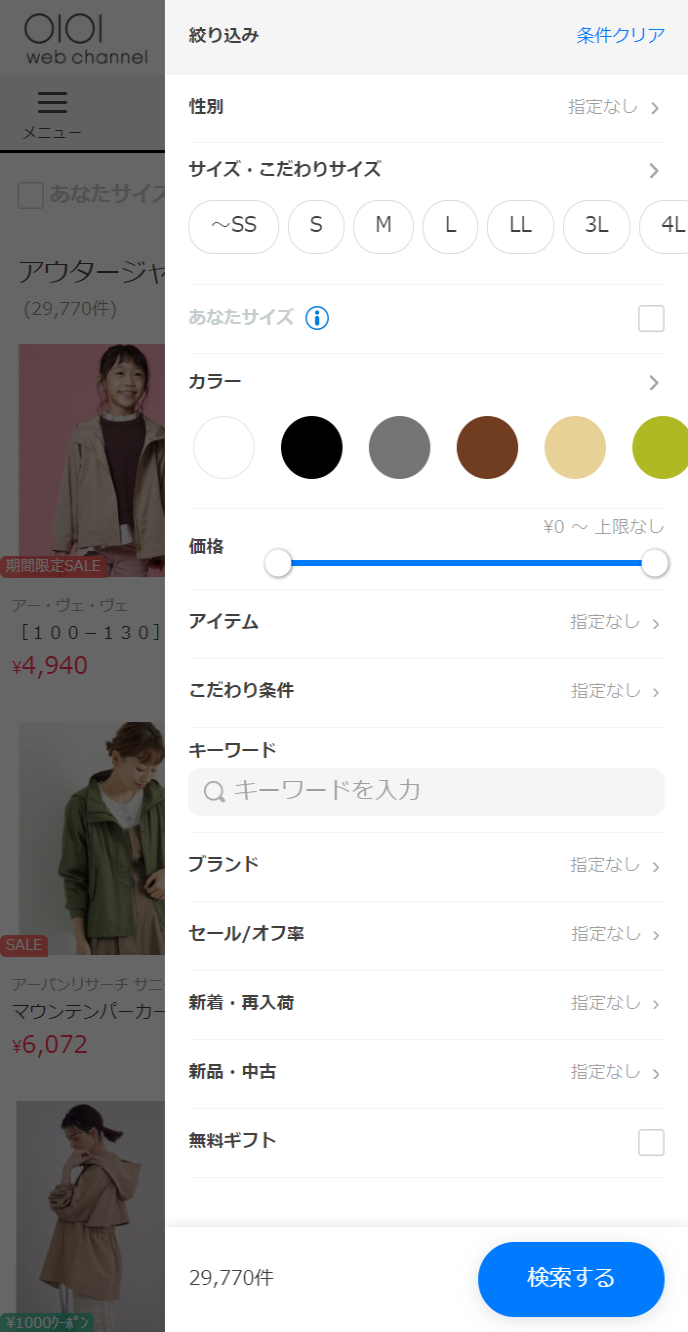Screen dimensions: 688x1332
Task: Select the ～SS size chip
Action: coord(233,226)
